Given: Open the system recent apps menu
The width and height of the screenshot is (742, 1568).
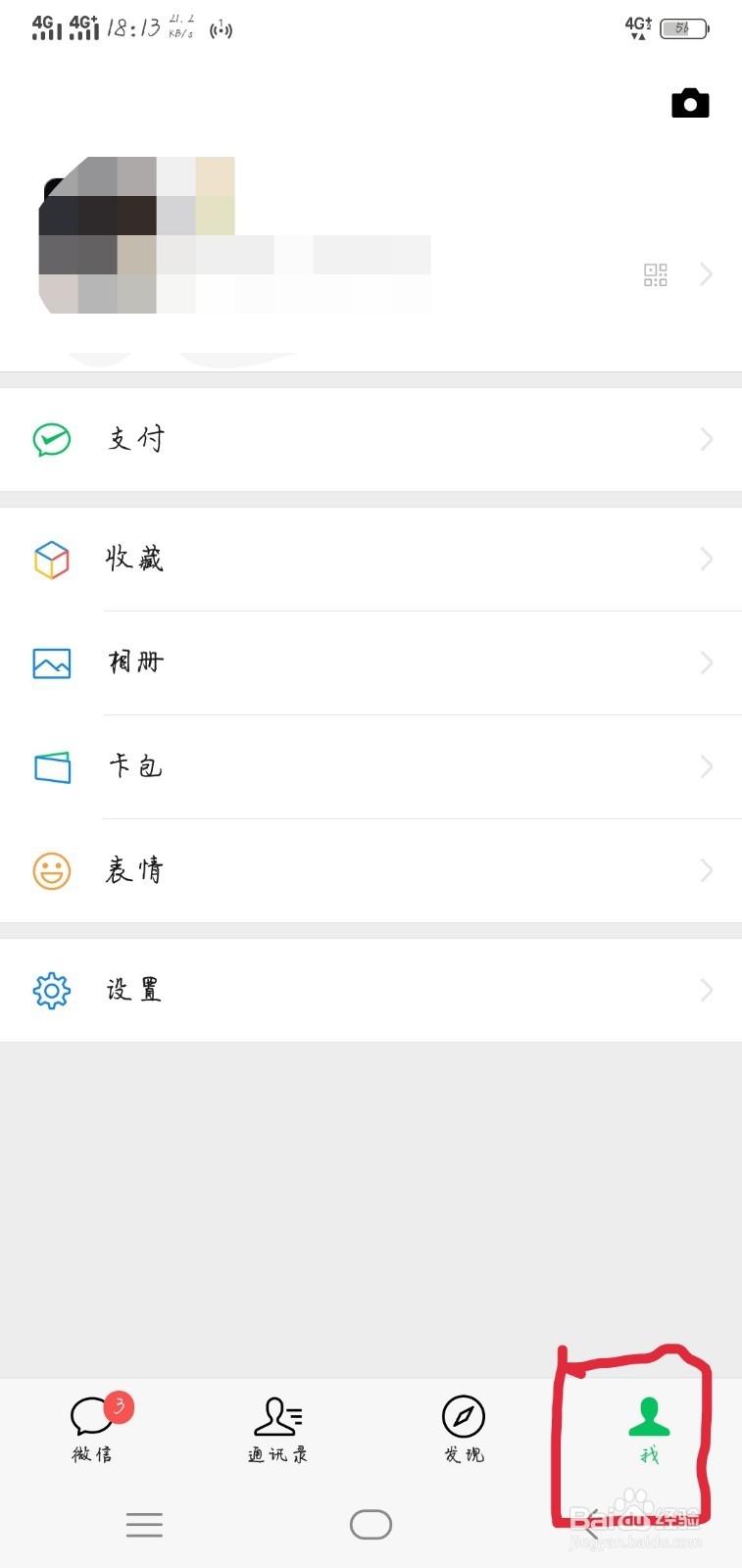Looking at the screenshot, I should [x=144, y=1525].
